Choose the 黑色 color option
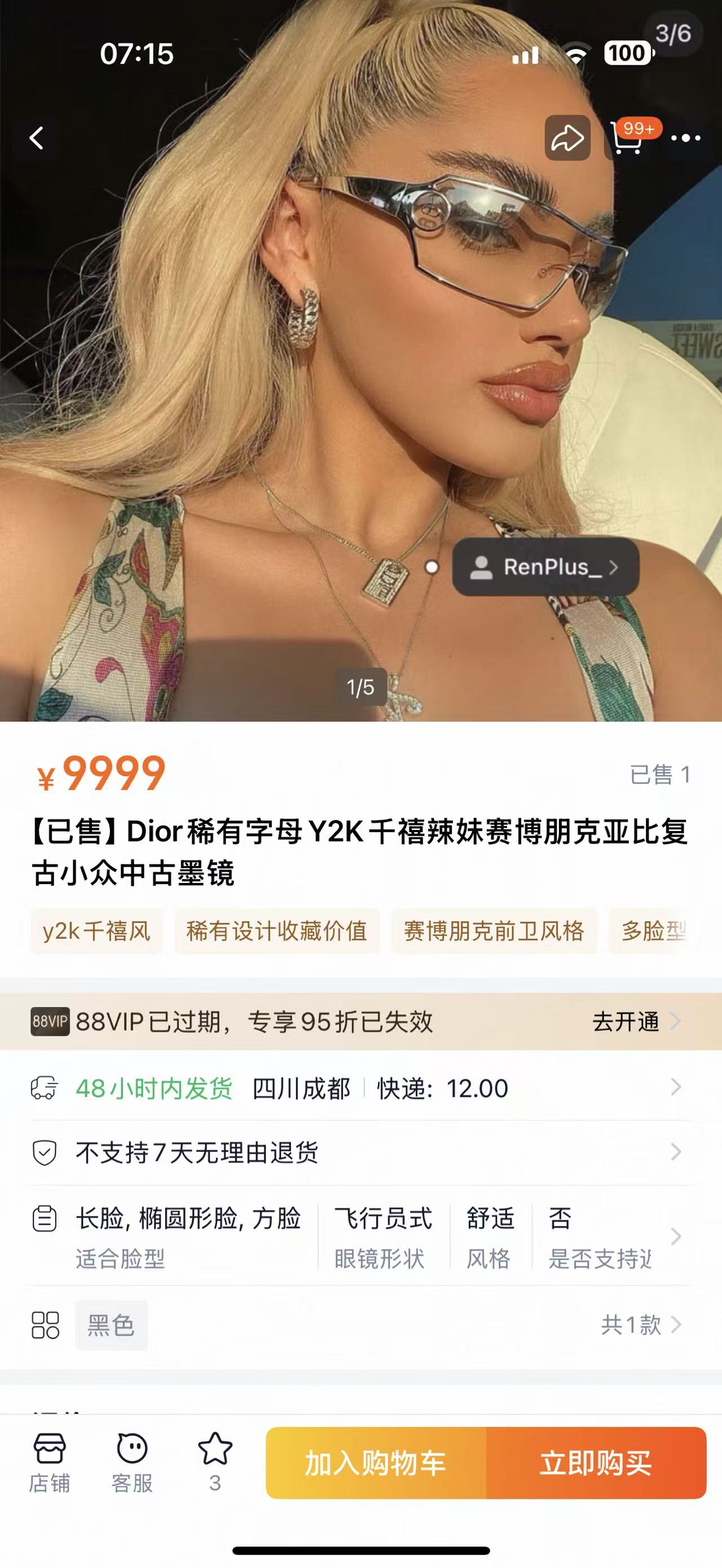The height and width of the screenshot is (1568, 722). pyautogui.click(x=111, y=1325)
